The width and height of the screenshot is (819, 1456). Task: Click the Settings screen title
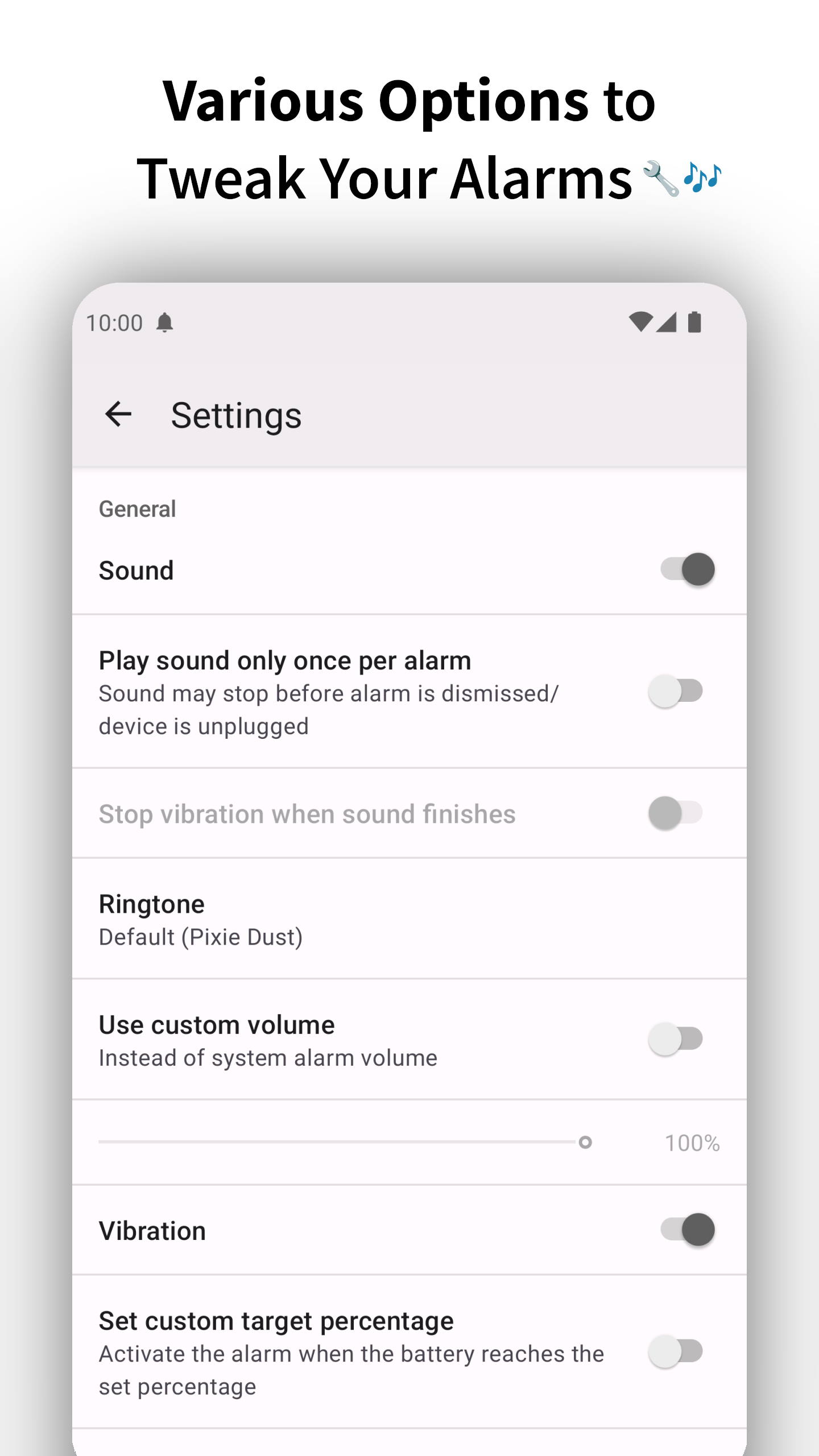click(x=235, y=415)
